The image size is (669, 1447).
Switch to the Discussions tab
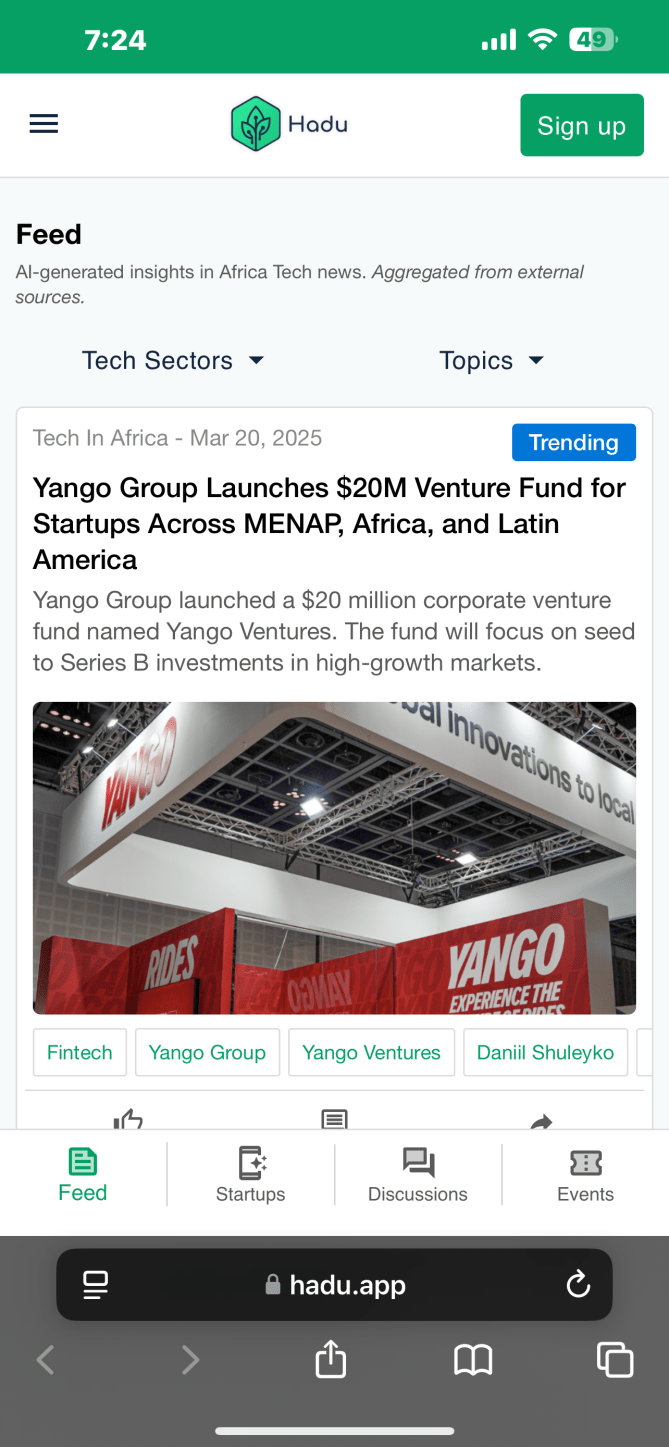click(x=417, y=1175)
